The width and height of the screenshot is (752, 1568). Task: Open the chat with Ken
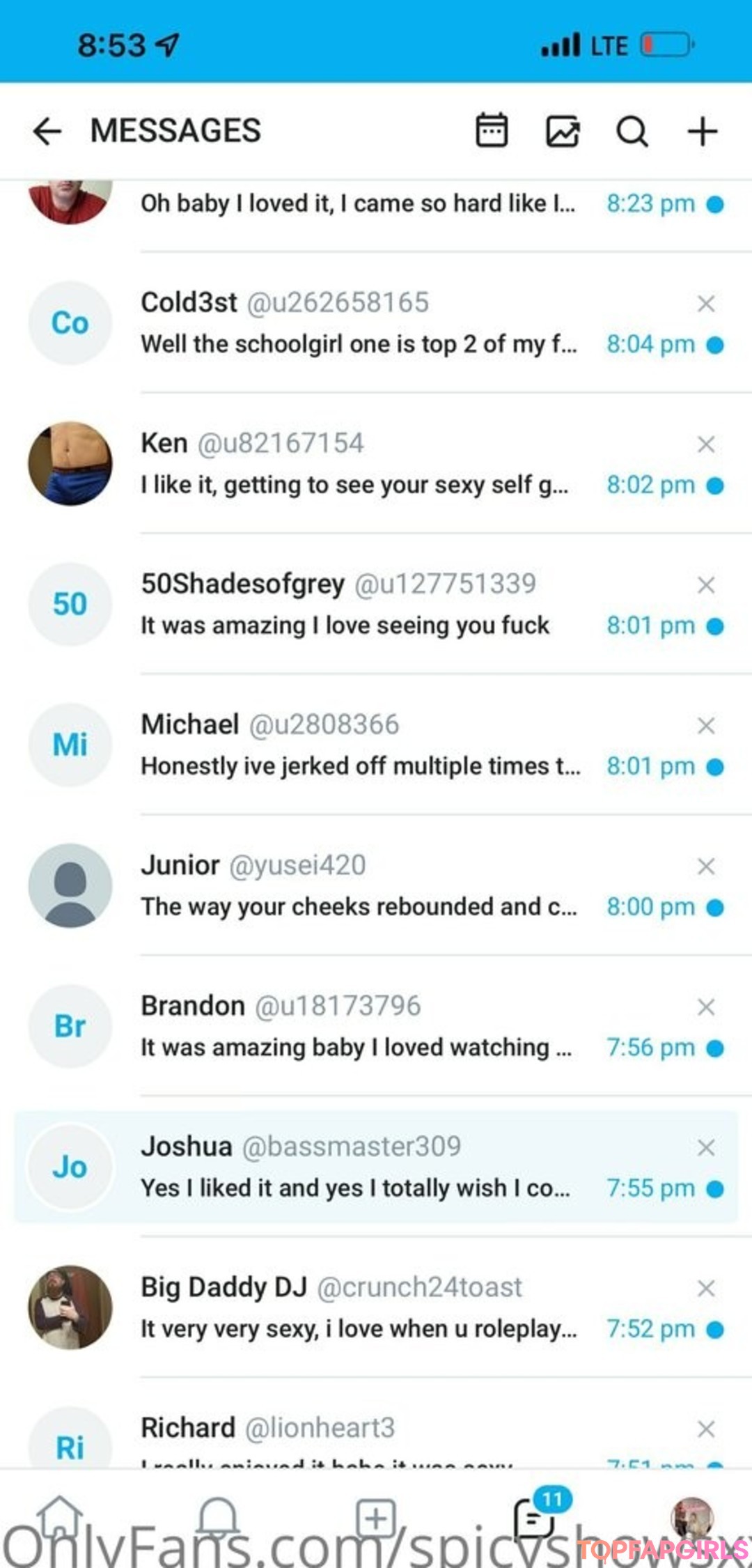[376, 464]
